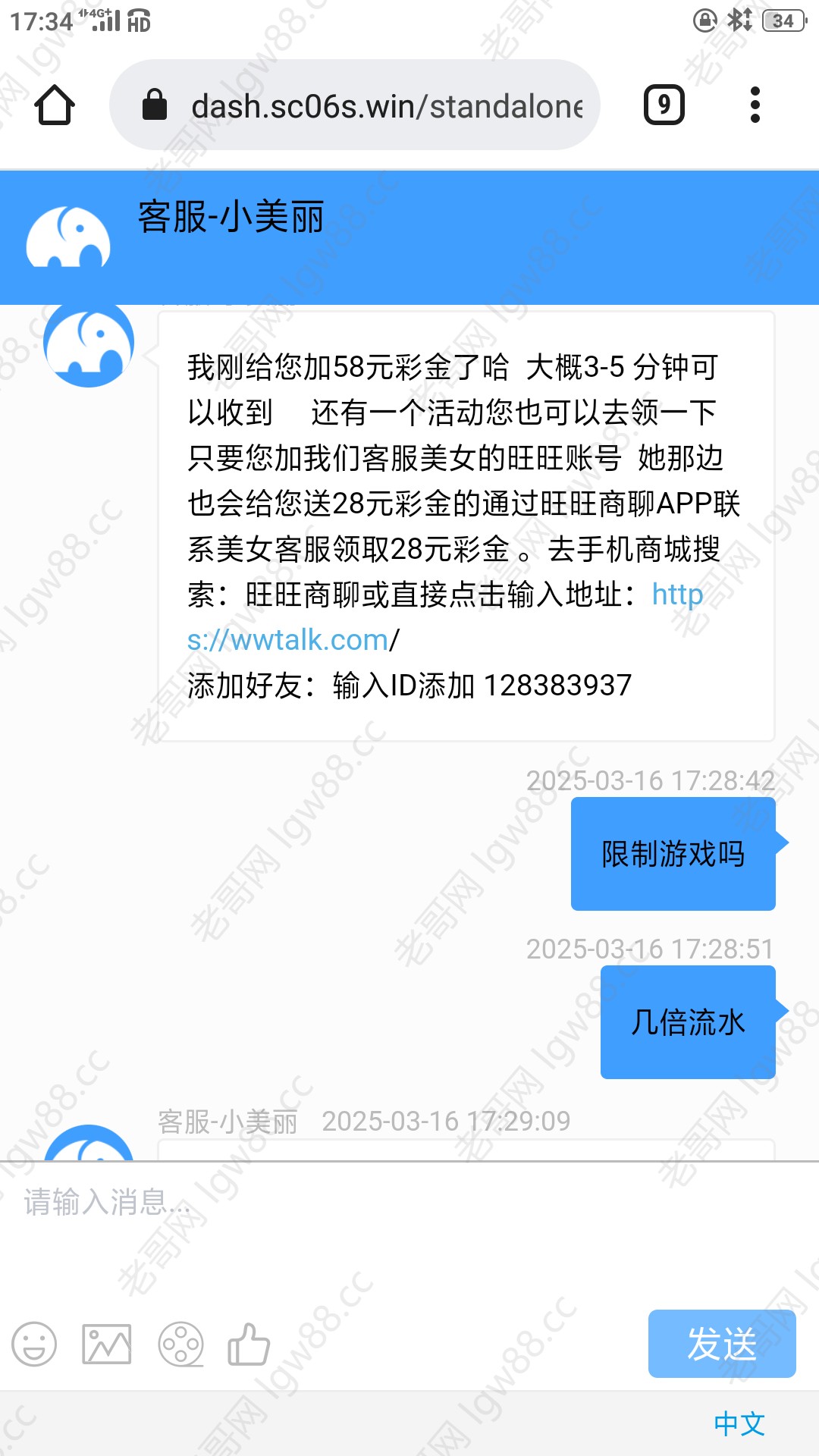Rate the service with the thumbs-up icon

249,1345
